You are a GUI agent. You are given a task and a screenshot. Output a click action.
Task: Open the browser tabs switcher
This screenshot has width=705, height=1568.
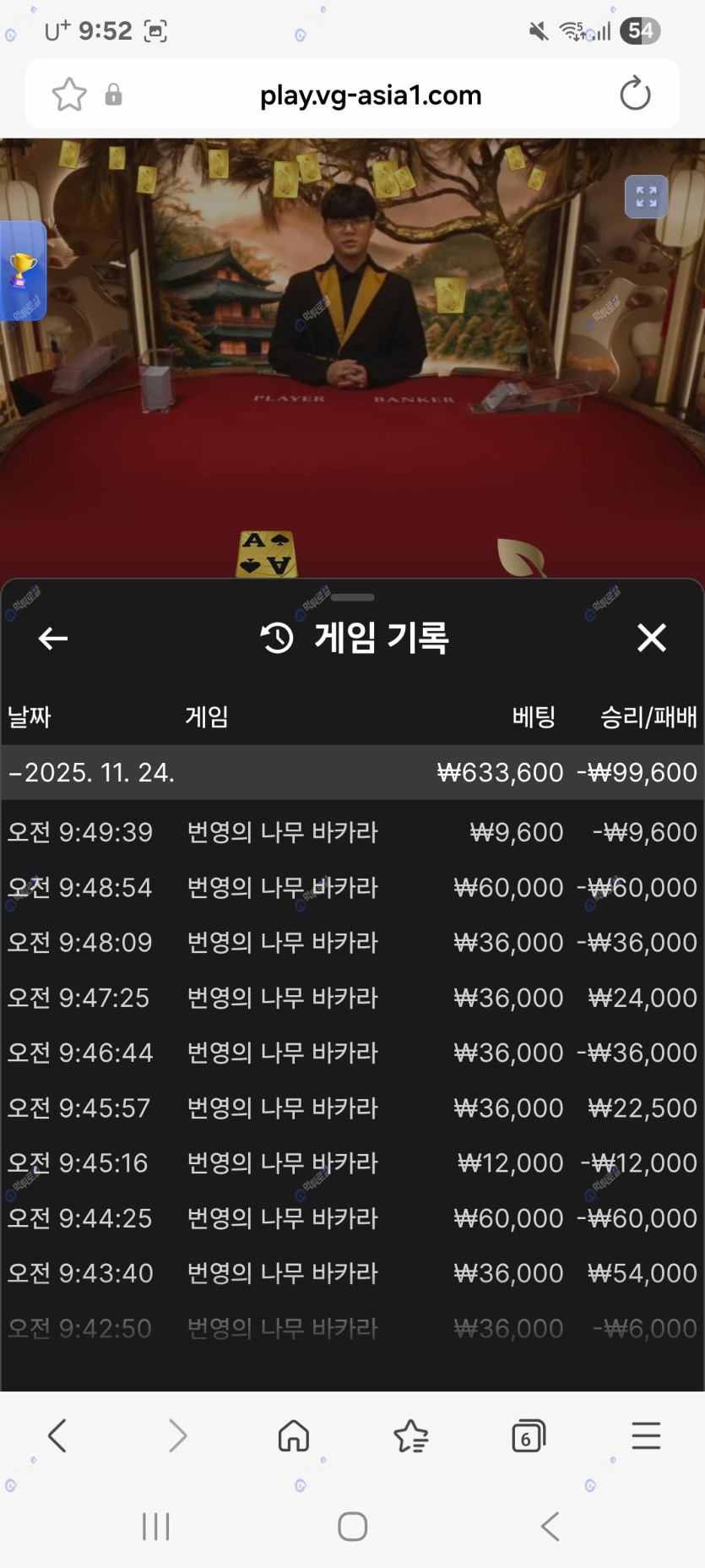pyautogui.click(x=529, y=1435)
